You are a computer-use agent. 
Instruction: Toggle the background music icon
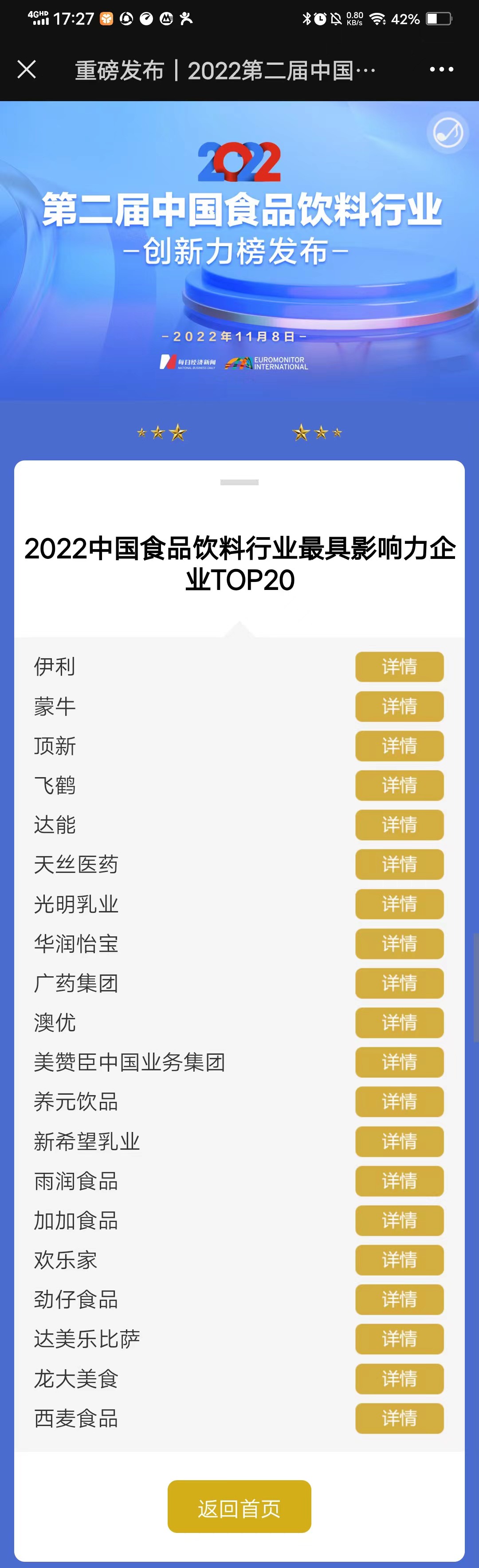click(x=448, y=132)
